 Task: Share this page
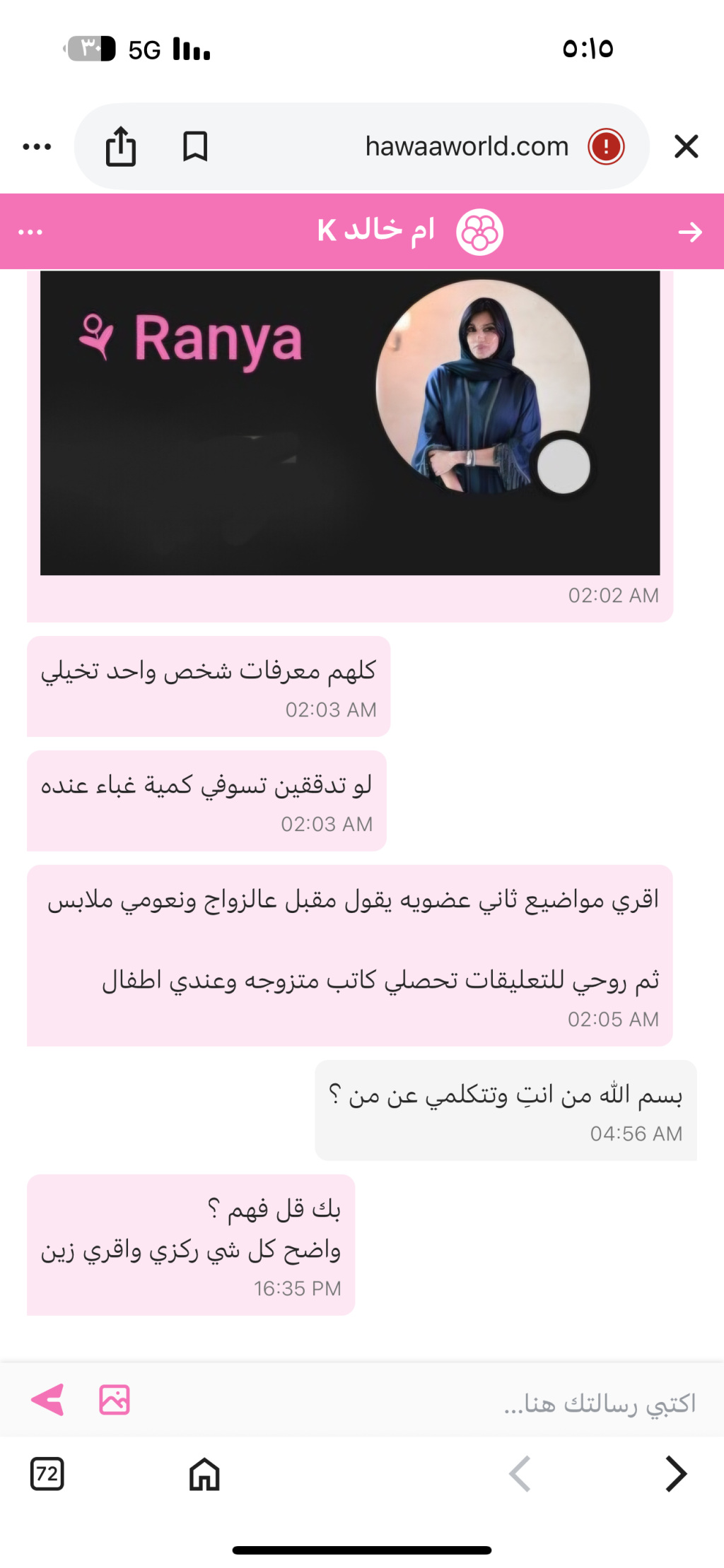point(121,147)
